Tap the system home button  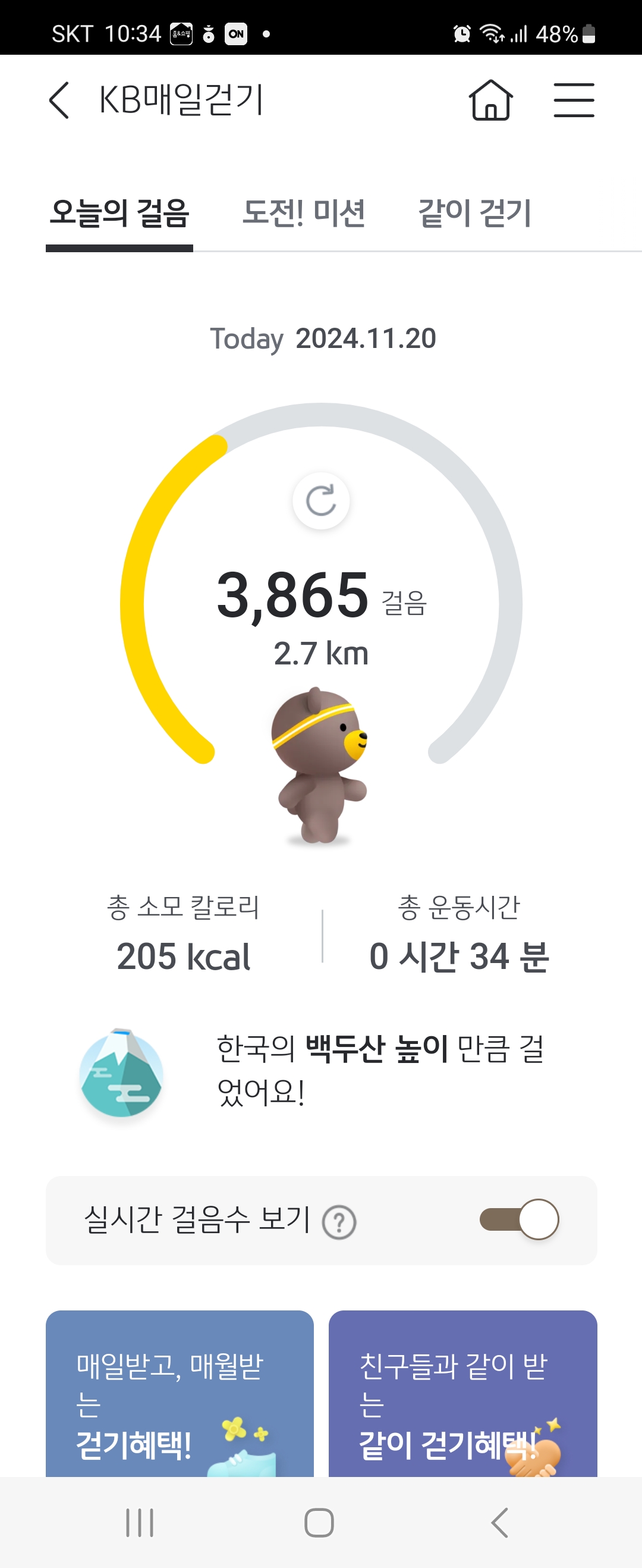[x=319, y=1523]
